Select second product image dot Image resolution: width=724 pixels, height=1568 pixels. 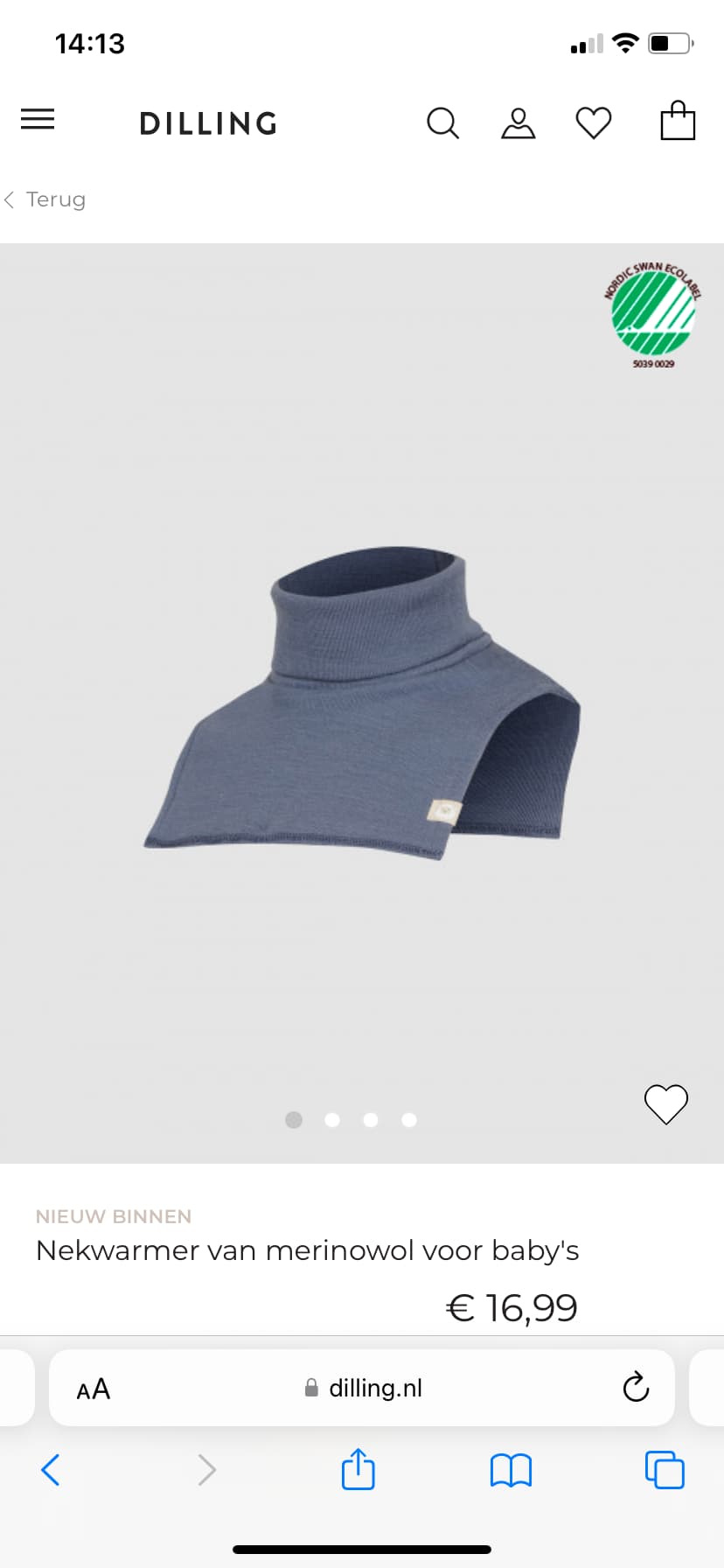click(x=332, y=1120)
